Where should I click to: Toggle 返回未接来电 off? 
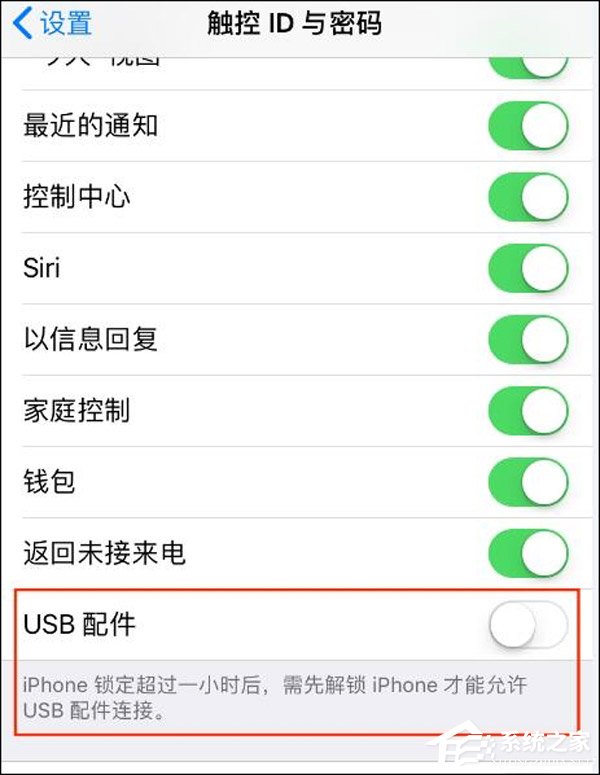pos(528,553)
